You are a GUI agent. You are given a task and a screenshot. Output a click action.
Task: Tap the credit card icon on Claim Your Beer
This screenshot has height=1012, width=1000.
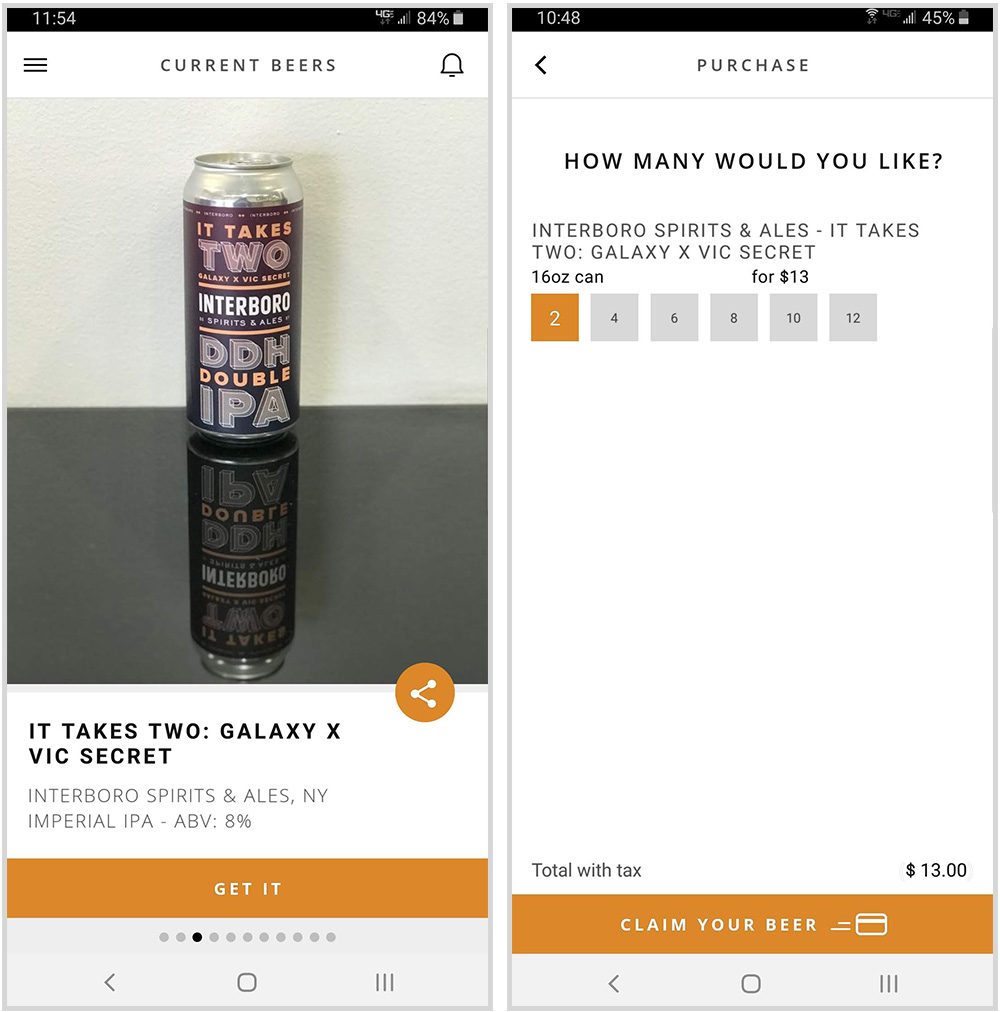(x=869, y=925)
